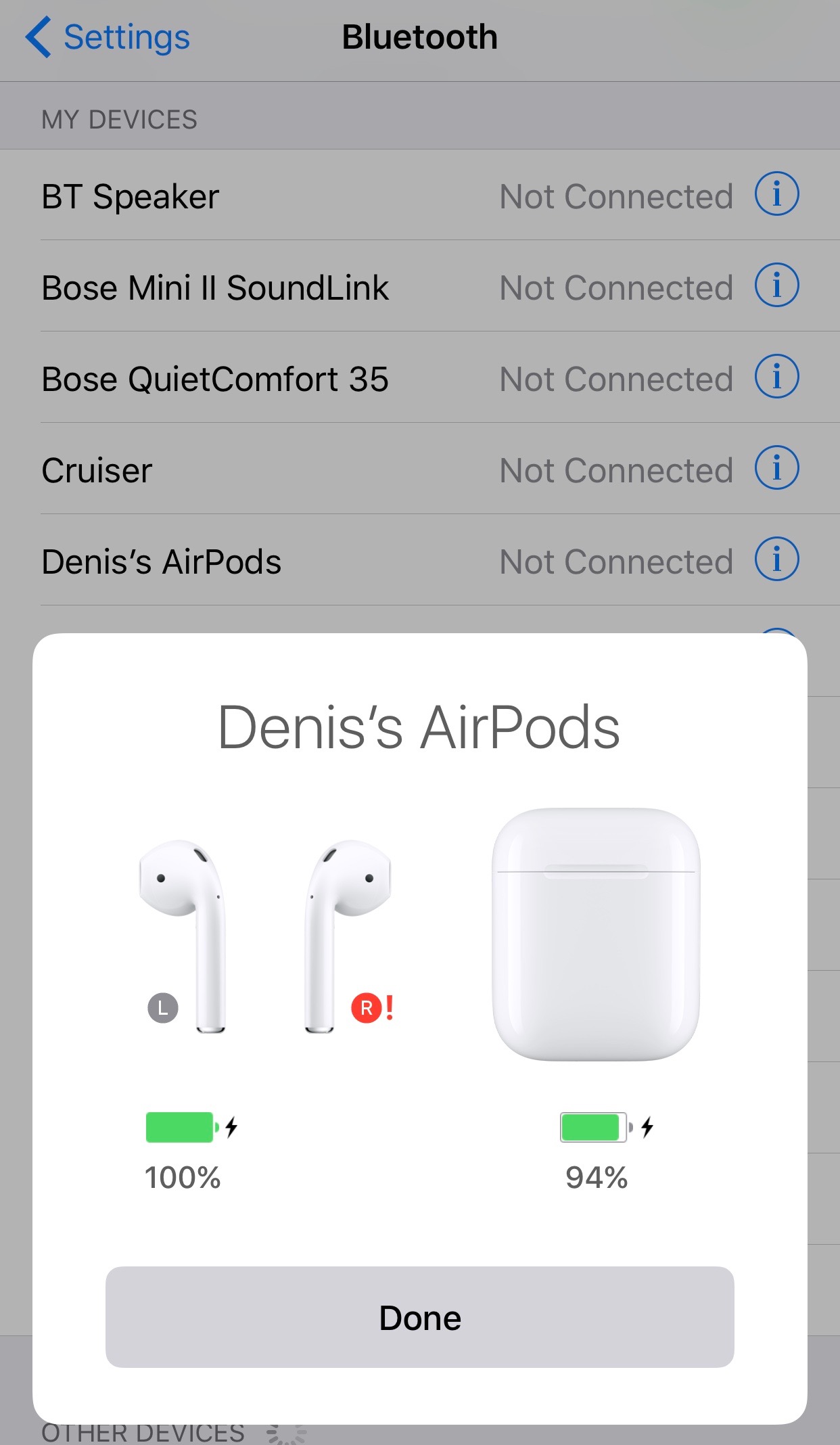Open info for BT Speaker
Image resolution: width=840 pixels, height=1445 pixels.
[776, 194]
